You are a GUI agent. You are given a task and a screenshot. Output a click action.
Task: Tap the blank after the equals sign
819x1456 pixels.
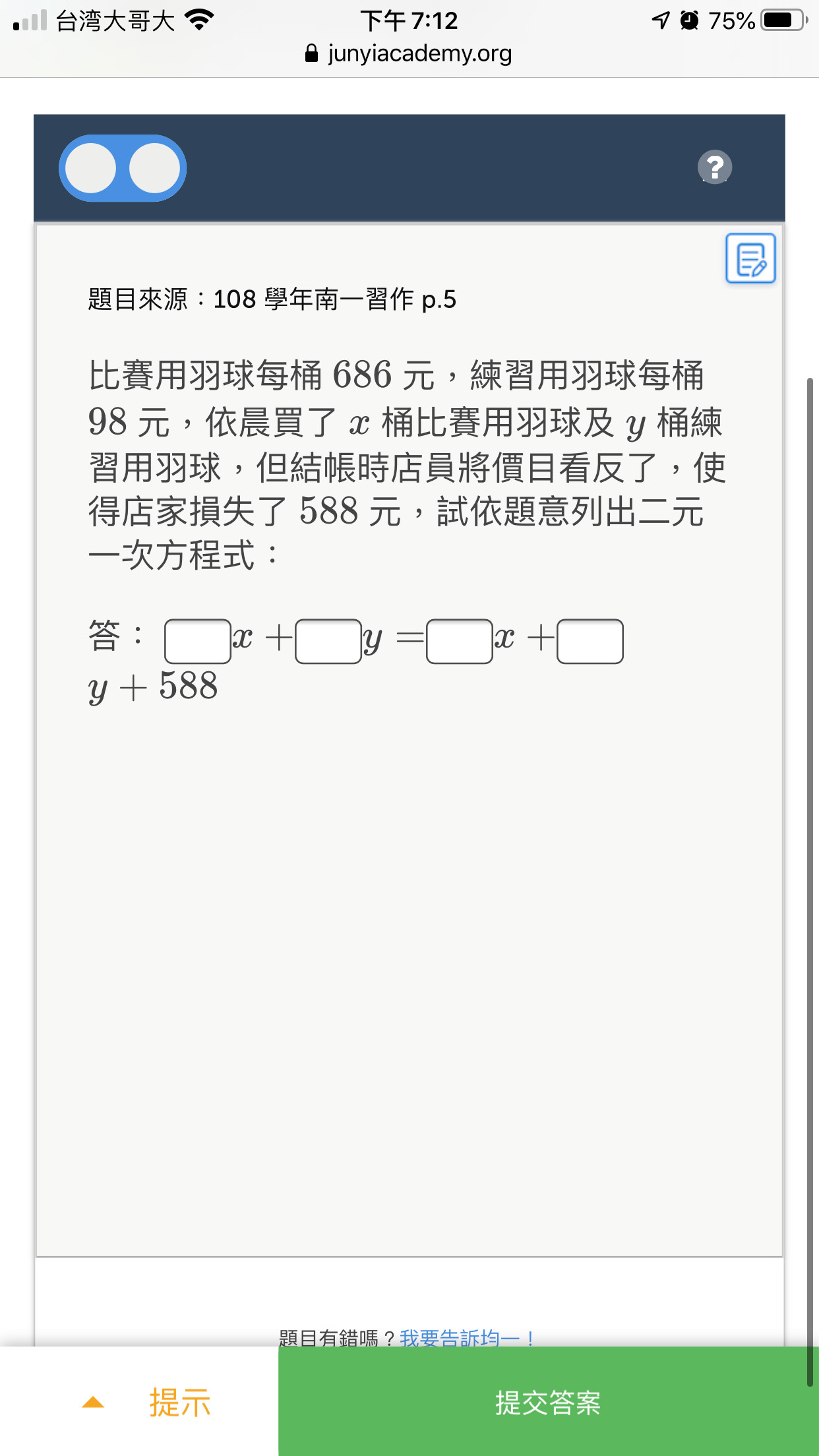coord(460,641)
